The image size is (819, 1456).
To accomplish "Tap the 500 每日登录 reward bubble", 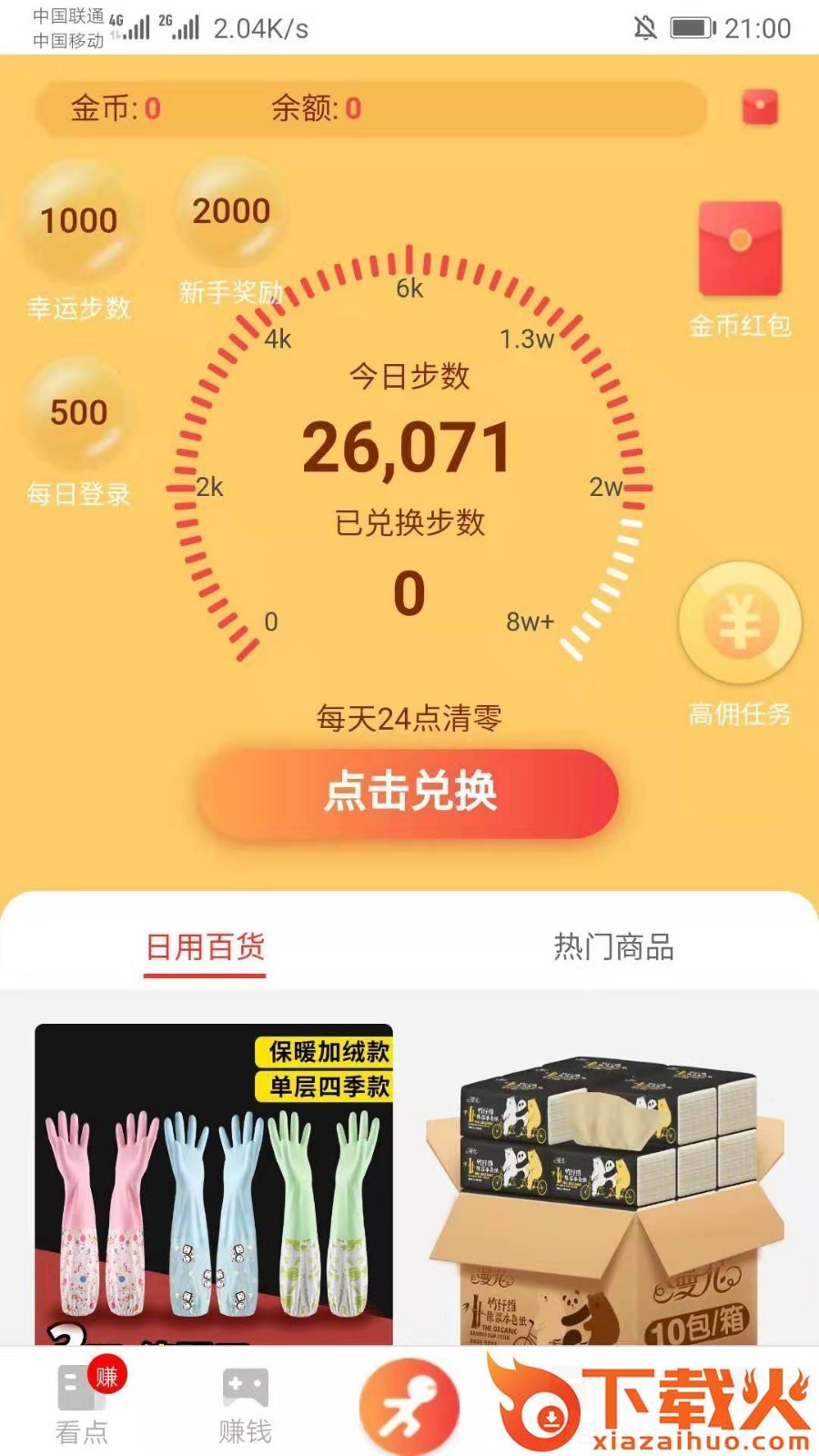I will pos(76,411).
